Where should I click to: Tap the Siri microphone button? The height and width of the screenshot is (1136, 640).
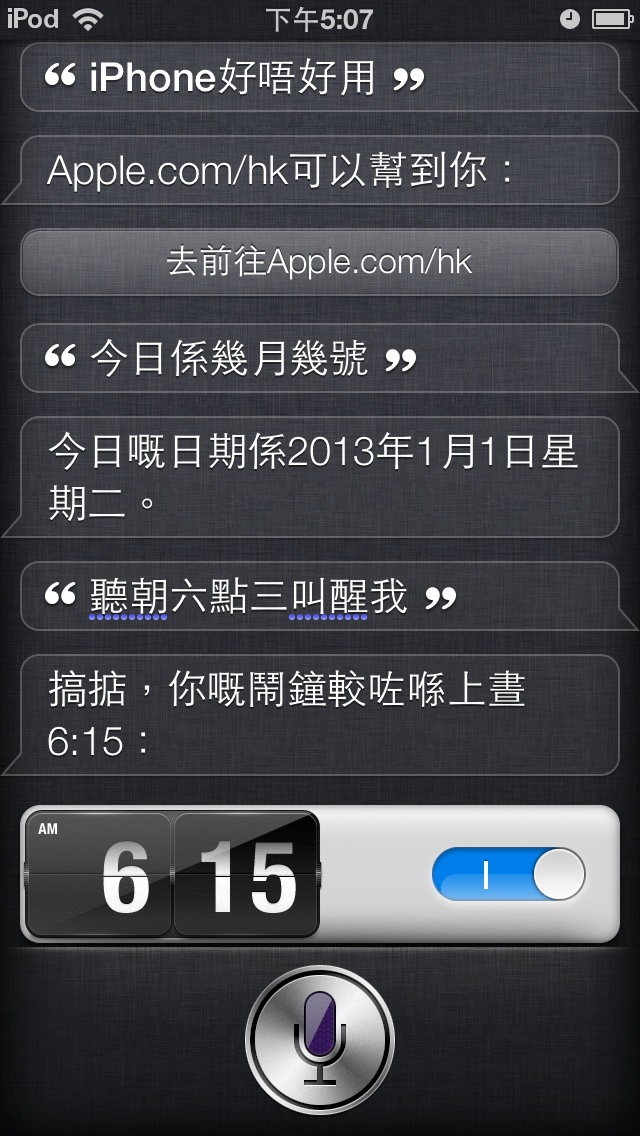coord(320,1040)
